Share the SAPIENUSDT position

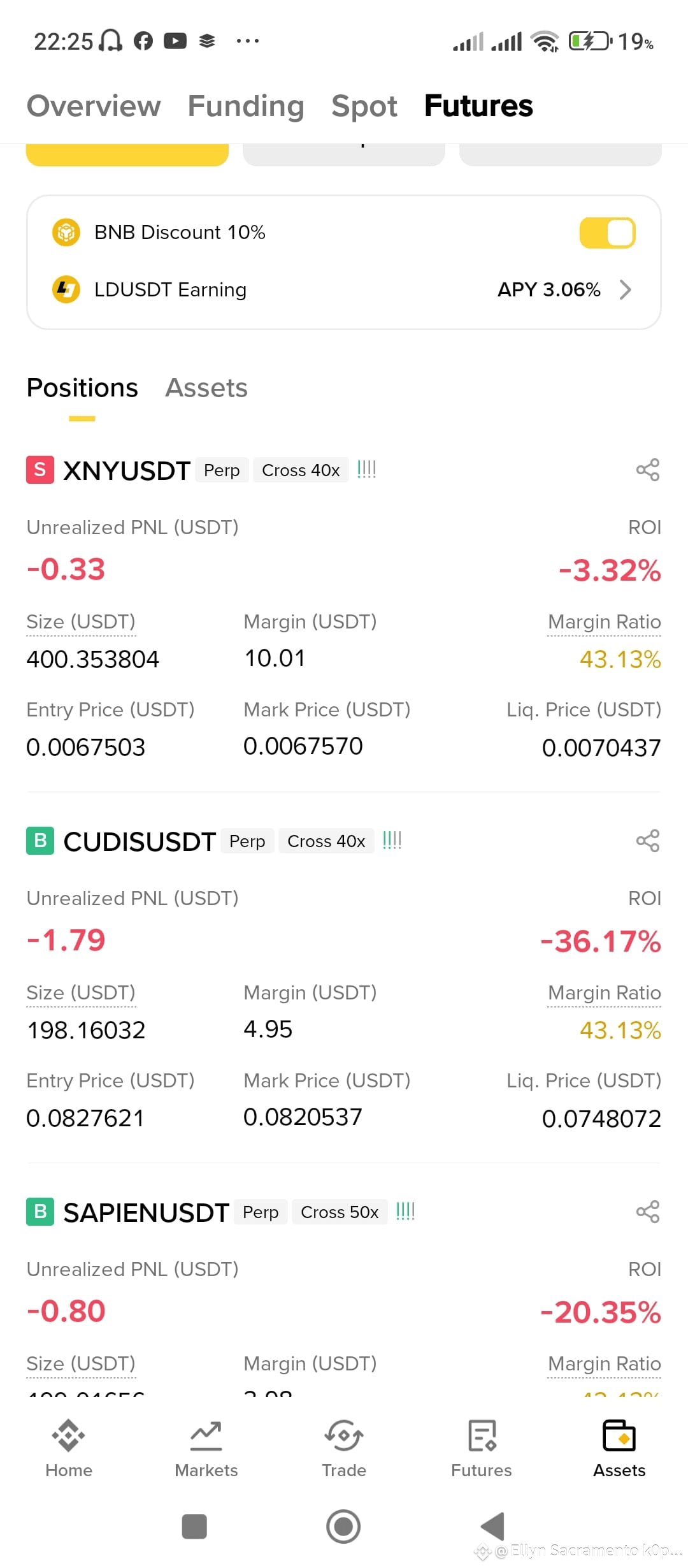click(648, 1212)
